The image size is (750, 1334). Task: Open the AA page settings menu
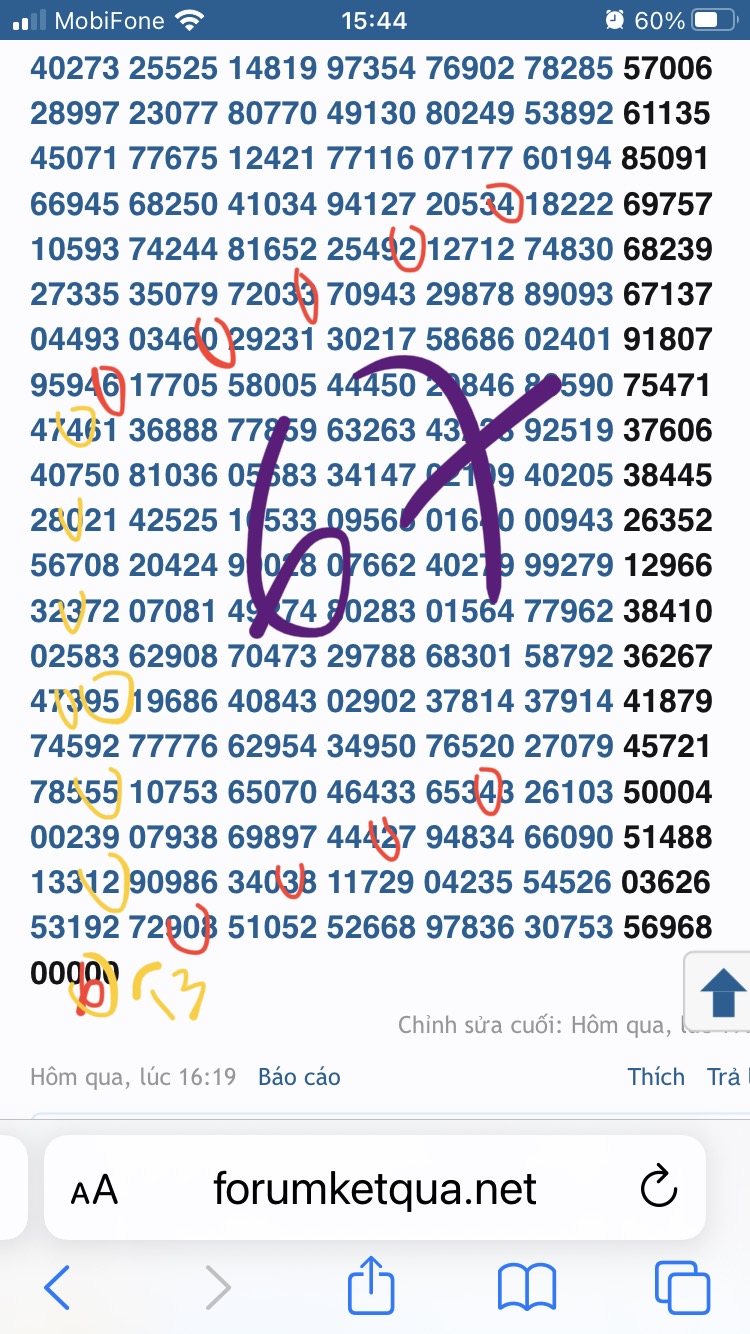coord(93,1190)
